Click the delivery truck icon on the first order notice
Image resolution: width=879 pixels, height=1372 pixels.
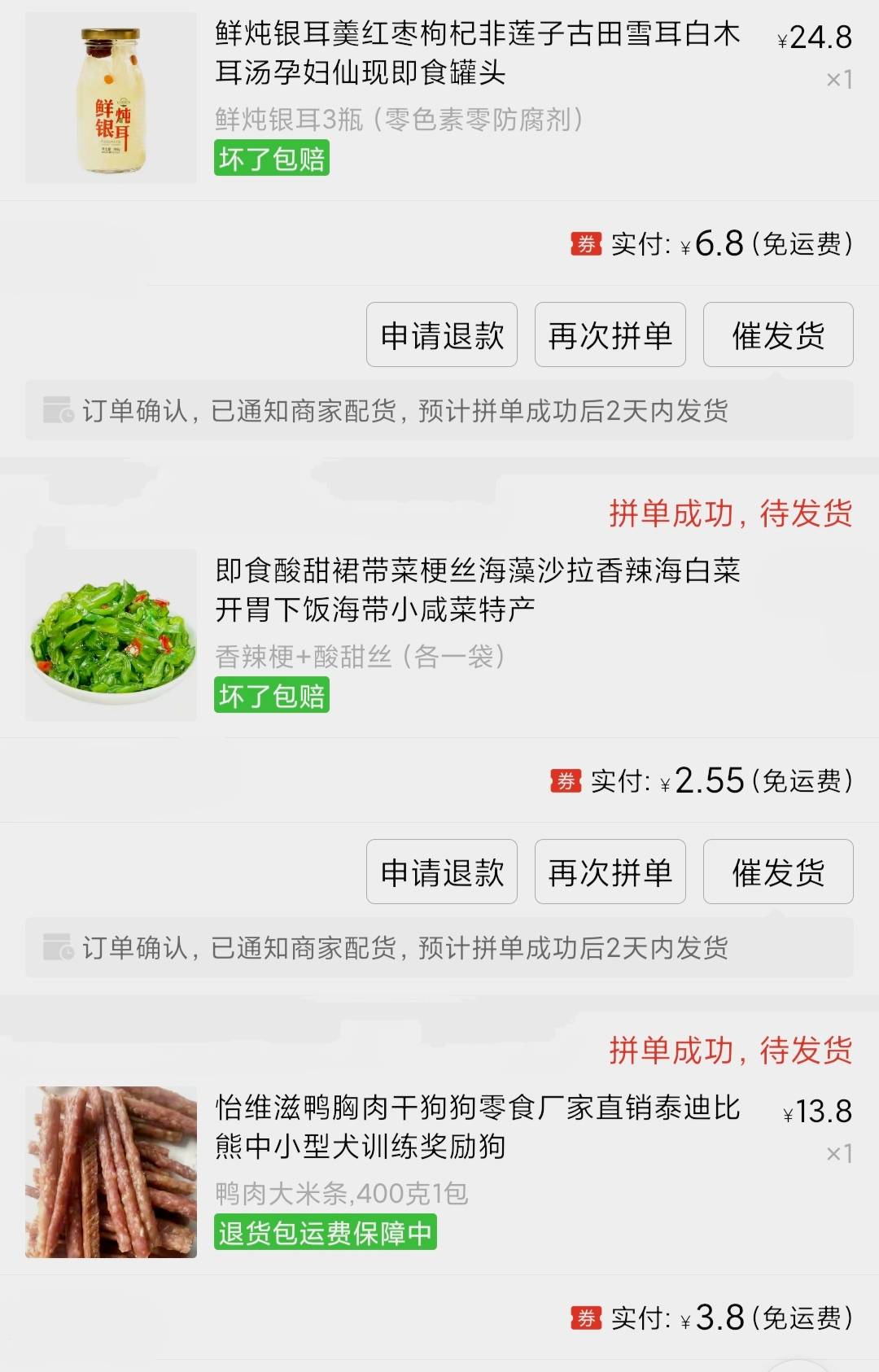coord(58,411)
